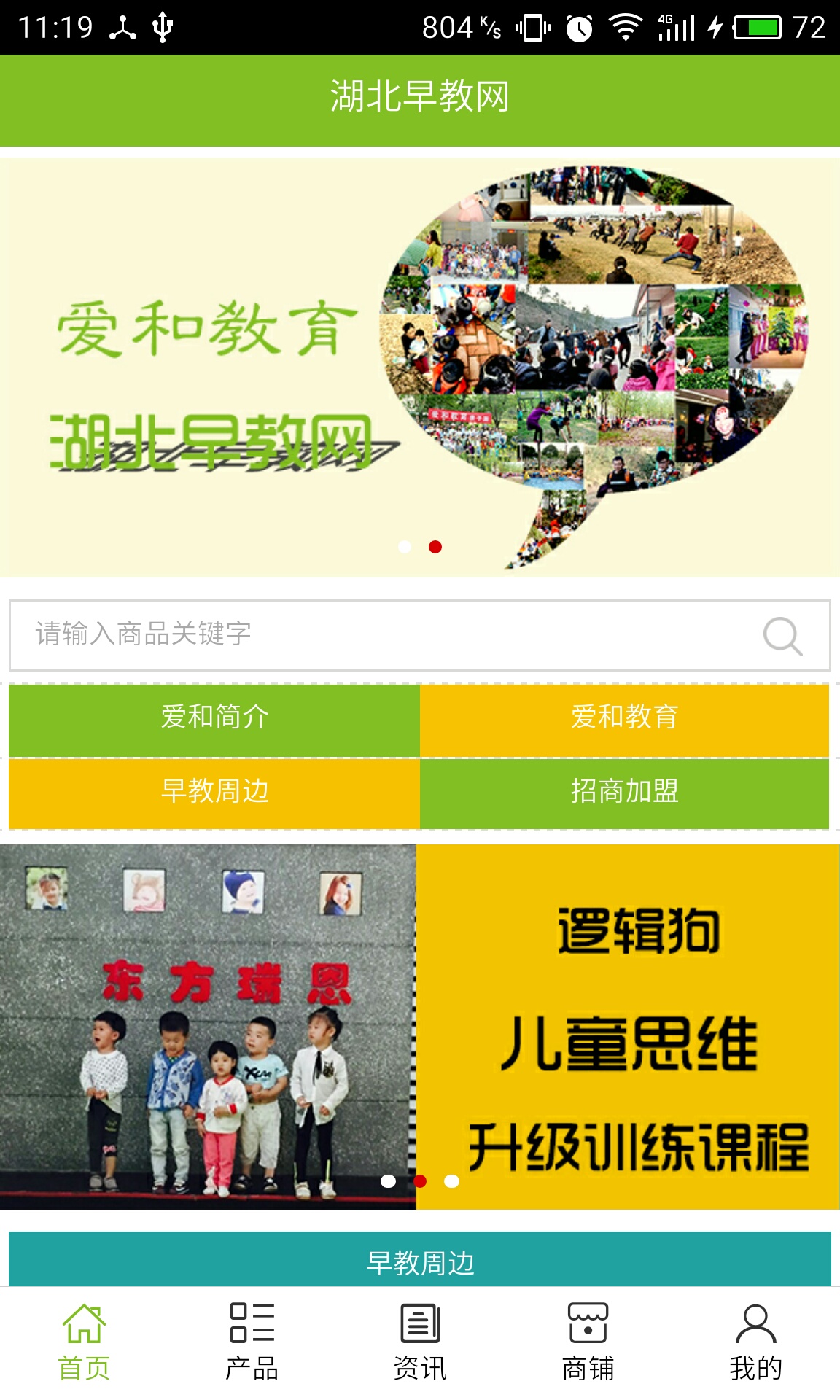Tap the magnifier search icon
840x1400 pixels.
(782, 637)
